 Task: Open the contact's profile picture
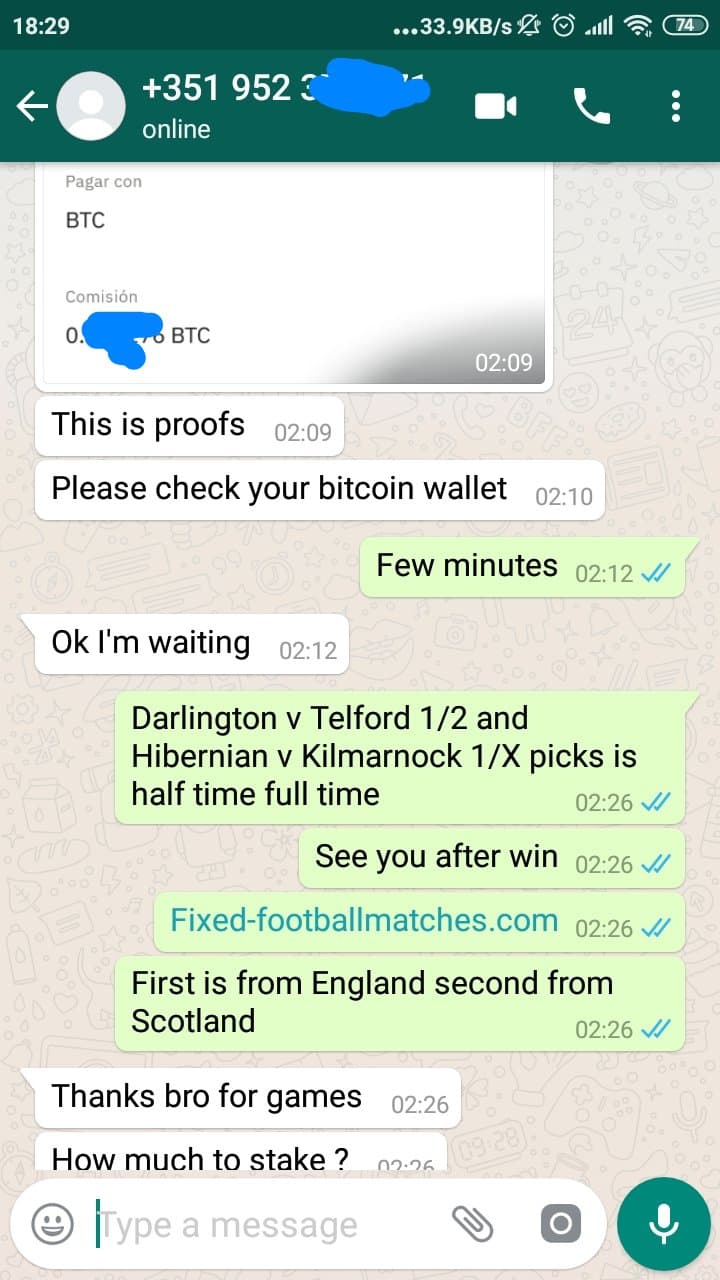pyautogui.click(x=91, y=106)
